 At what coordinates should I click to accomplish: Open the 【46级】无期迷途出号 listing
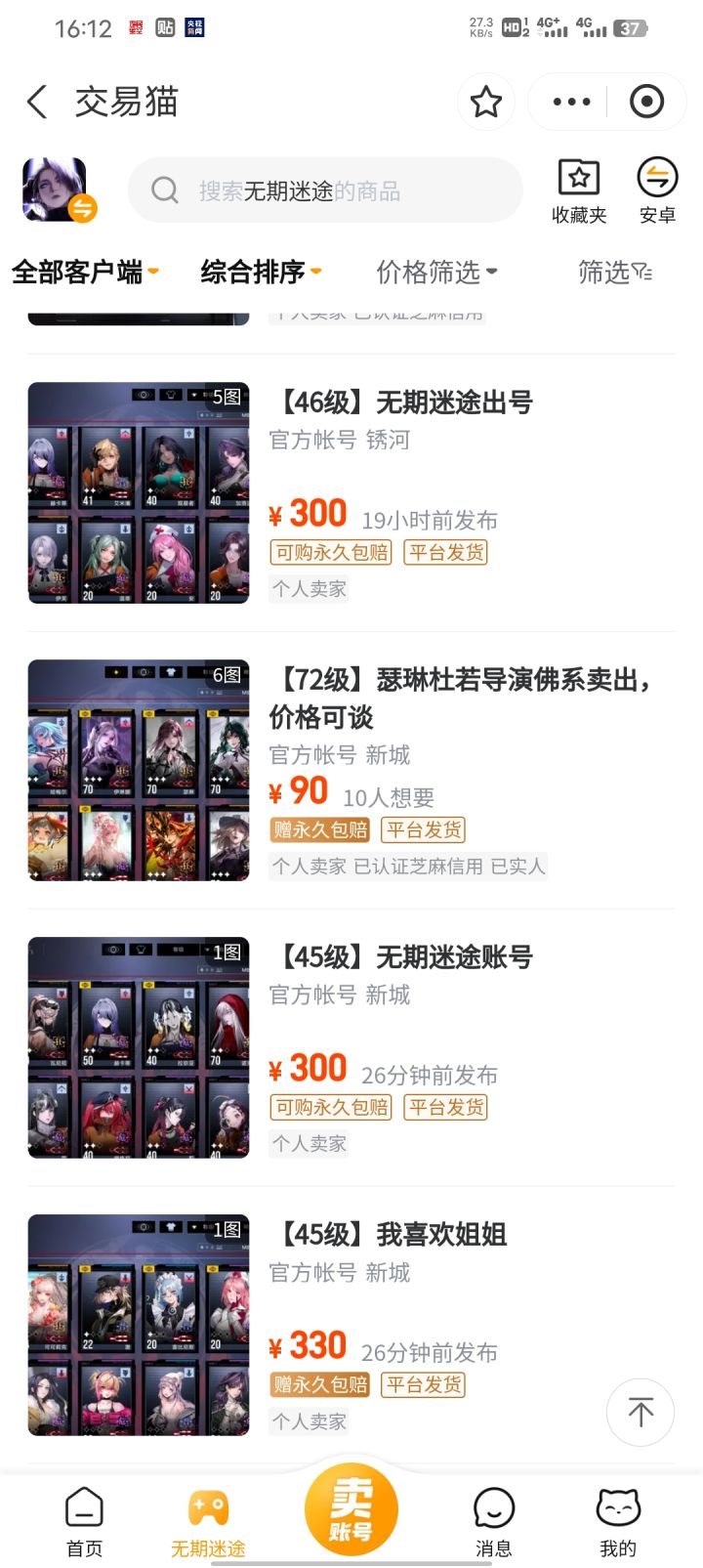click(x=351, y=492)
